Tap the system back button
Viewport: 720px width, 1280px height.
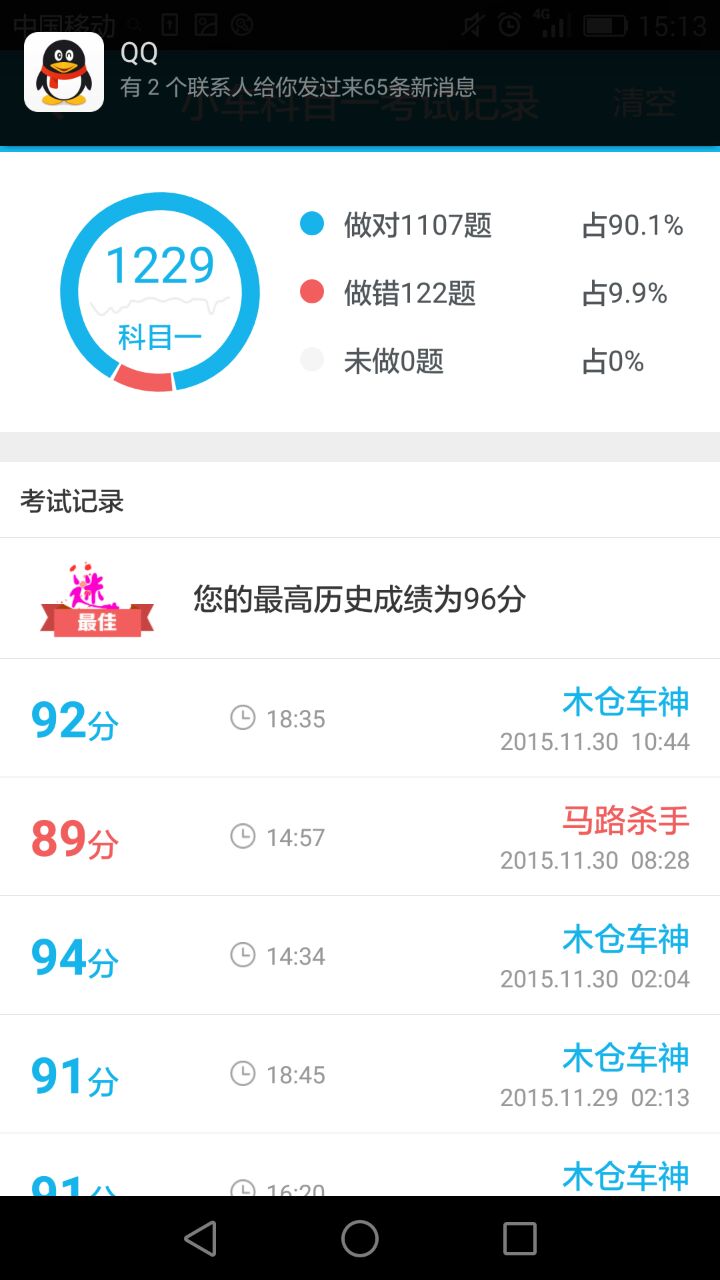pos(200,1239)
